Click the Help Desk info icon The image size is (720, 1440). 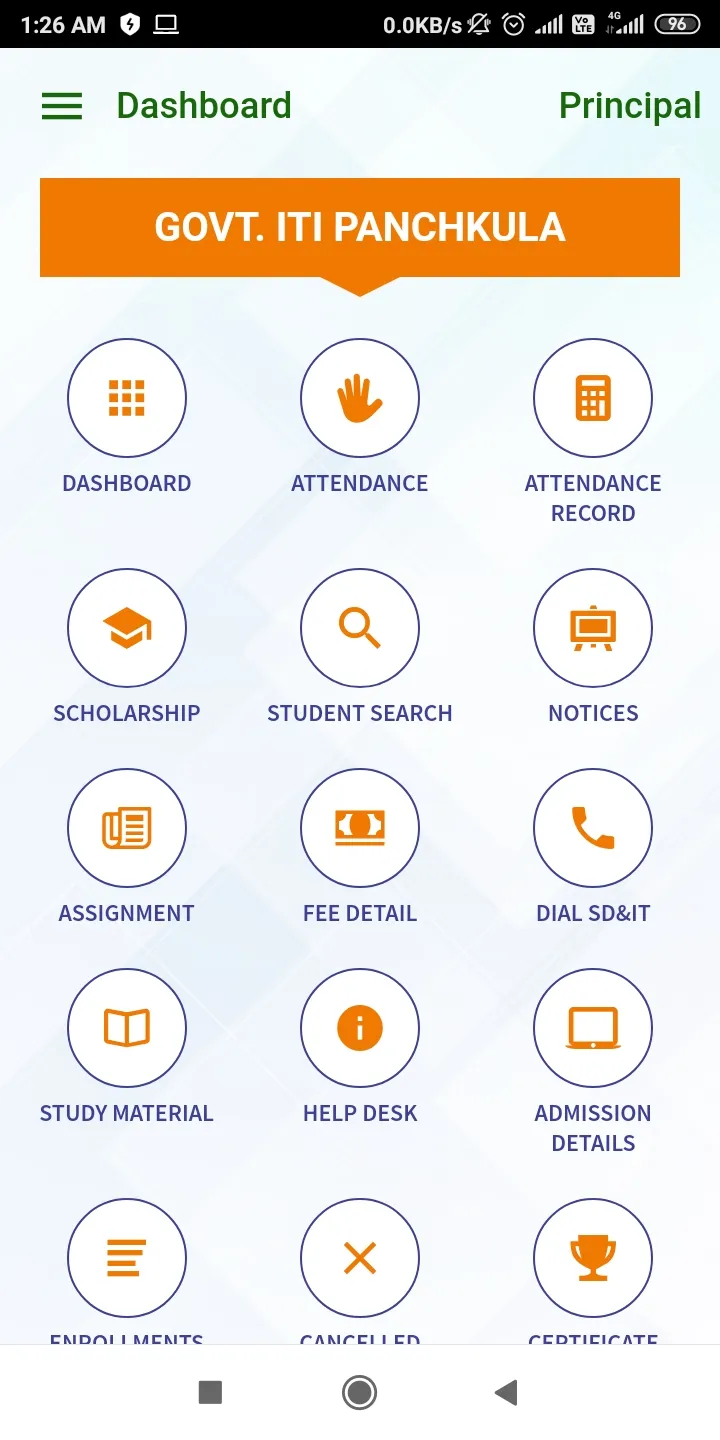tap(360, 1028)
